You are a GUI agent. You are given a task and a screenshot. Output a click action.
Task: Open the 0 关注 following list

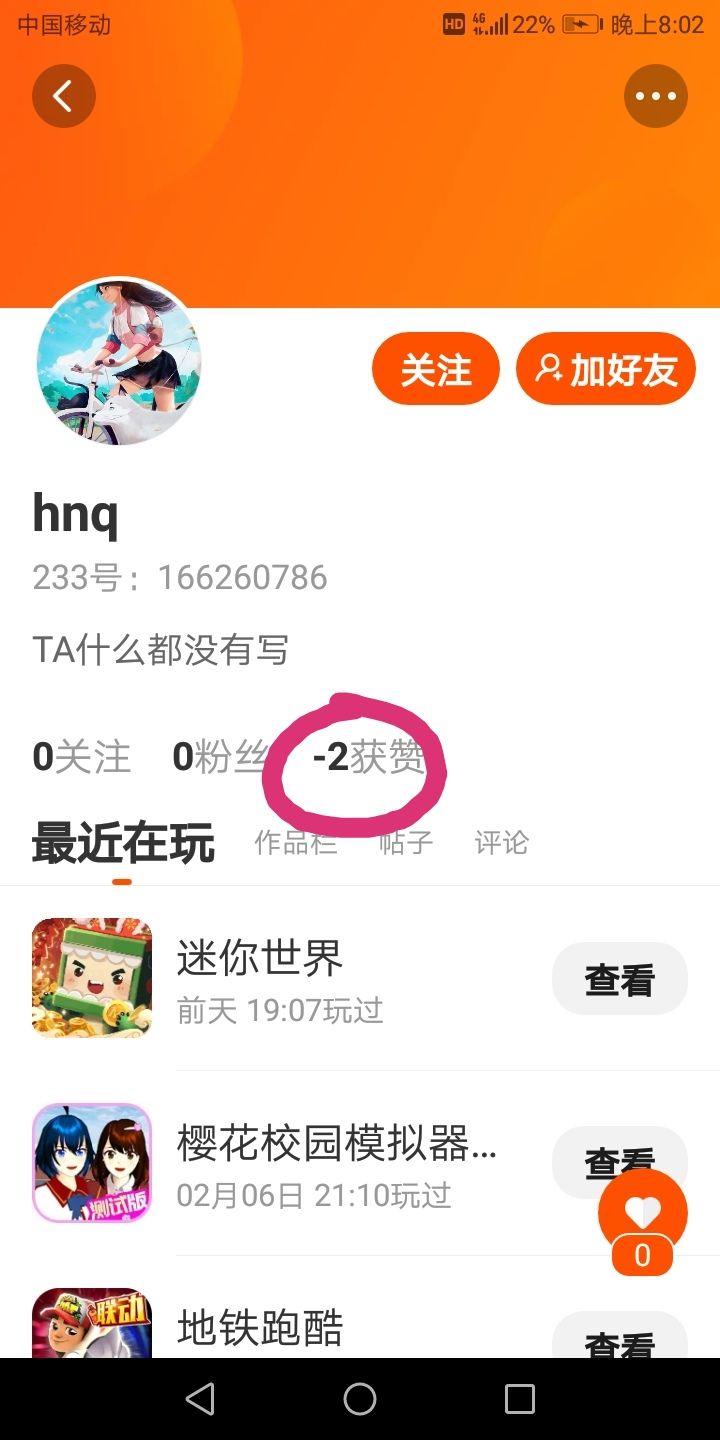click(x=82, y=757)
